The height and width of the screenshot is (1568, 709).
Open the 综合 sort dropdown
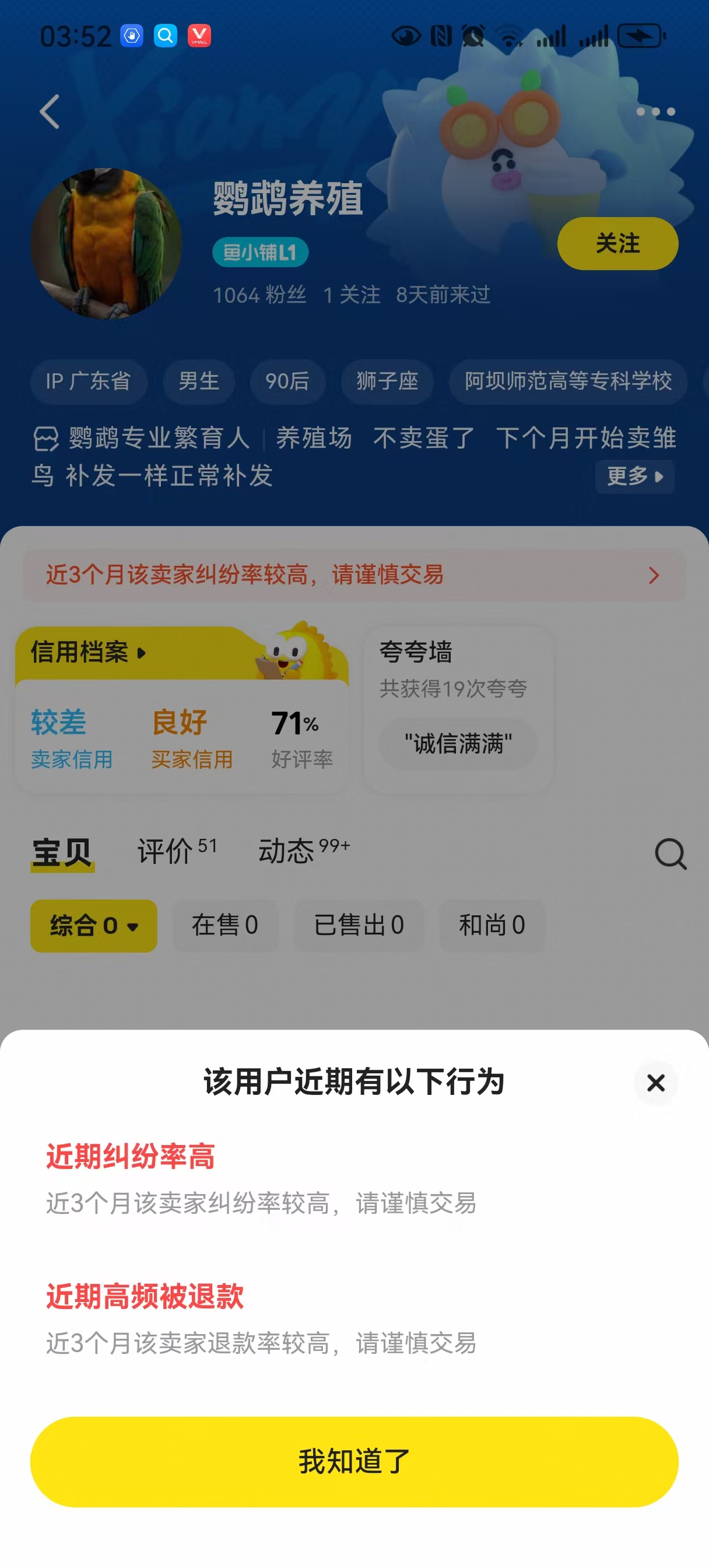(94, 925)
